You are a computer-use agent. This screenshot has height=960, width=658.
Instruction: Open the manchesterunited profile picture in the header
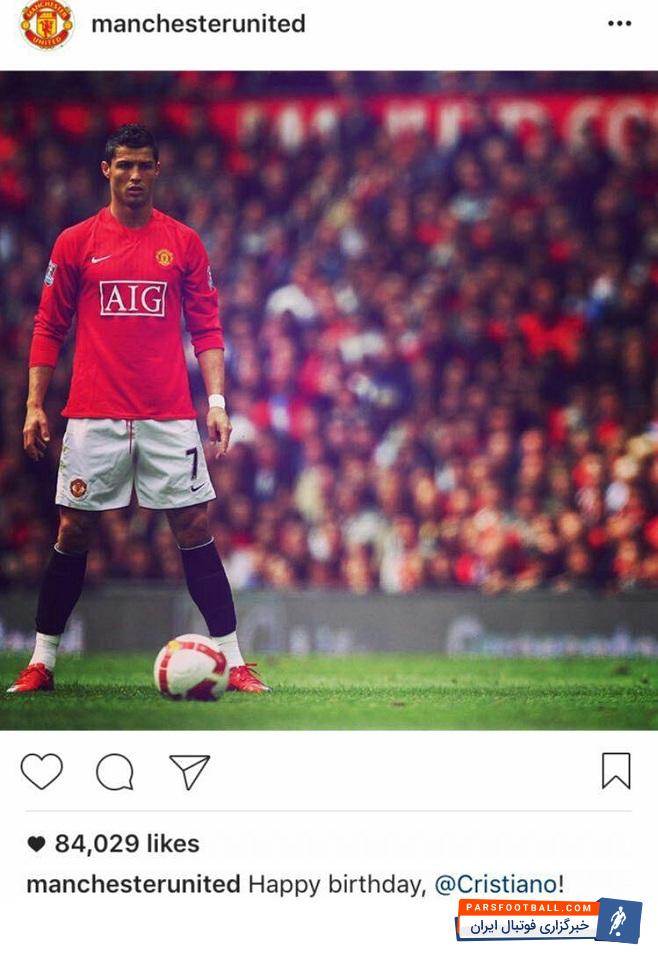coord(47,24)
